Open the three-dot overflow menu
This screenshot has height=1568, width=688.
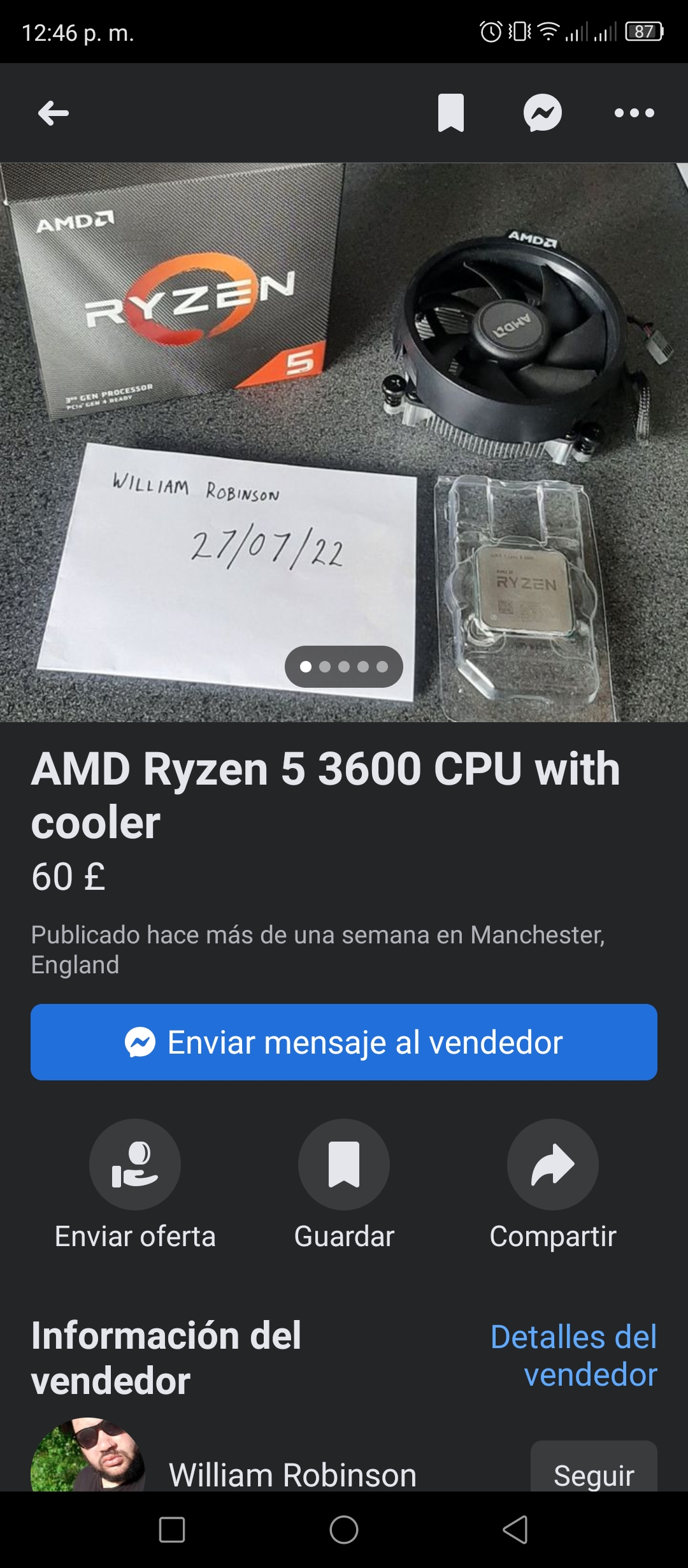tap(634, 113)
